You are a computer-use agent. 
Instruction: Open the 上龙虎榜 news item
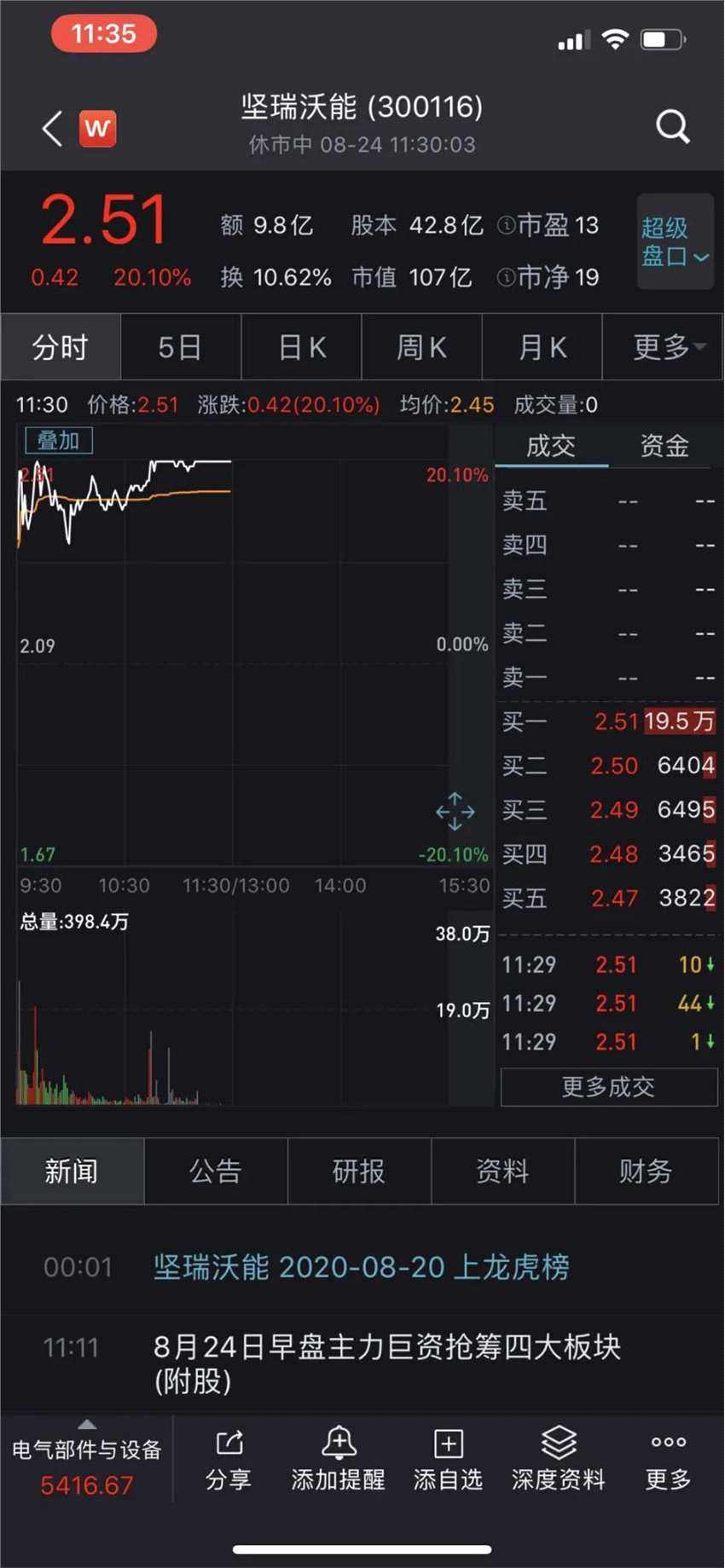361,1267
